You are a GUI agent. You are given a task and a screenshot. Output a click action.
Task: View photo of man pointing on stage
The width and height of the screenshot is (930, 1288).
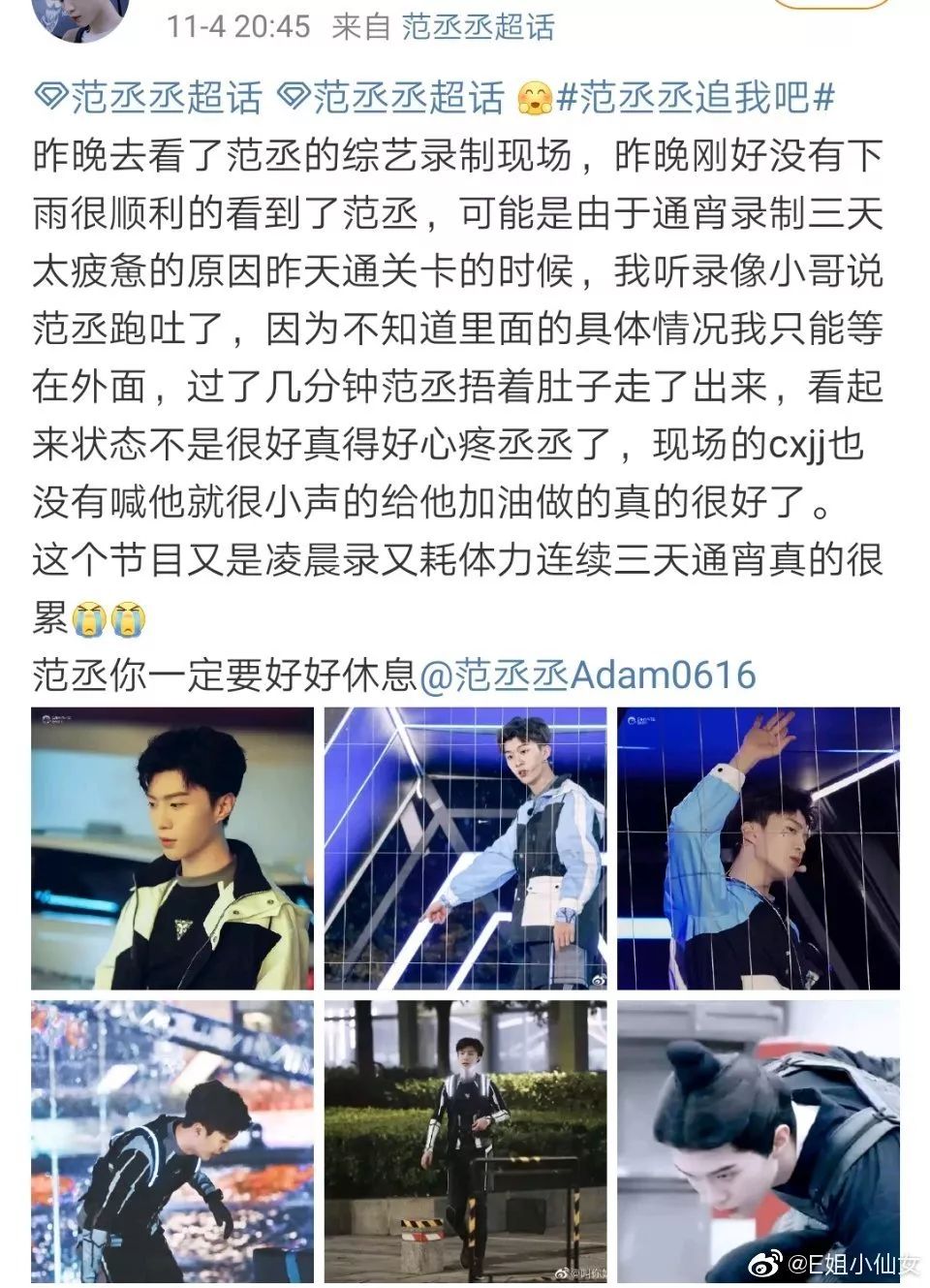(x=465, y=848)
